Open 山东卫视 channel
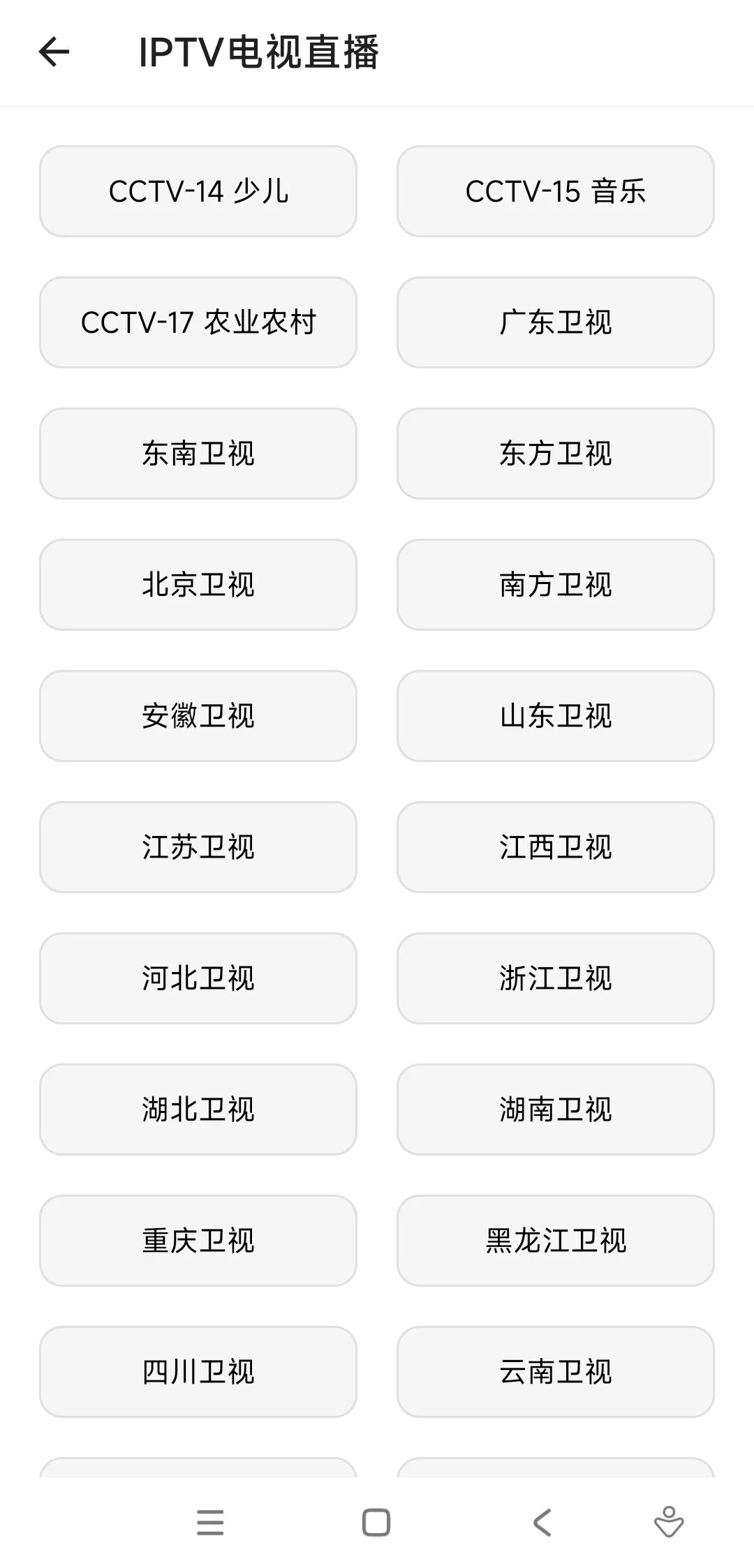The image size is (754, 1568). (555, 716)
